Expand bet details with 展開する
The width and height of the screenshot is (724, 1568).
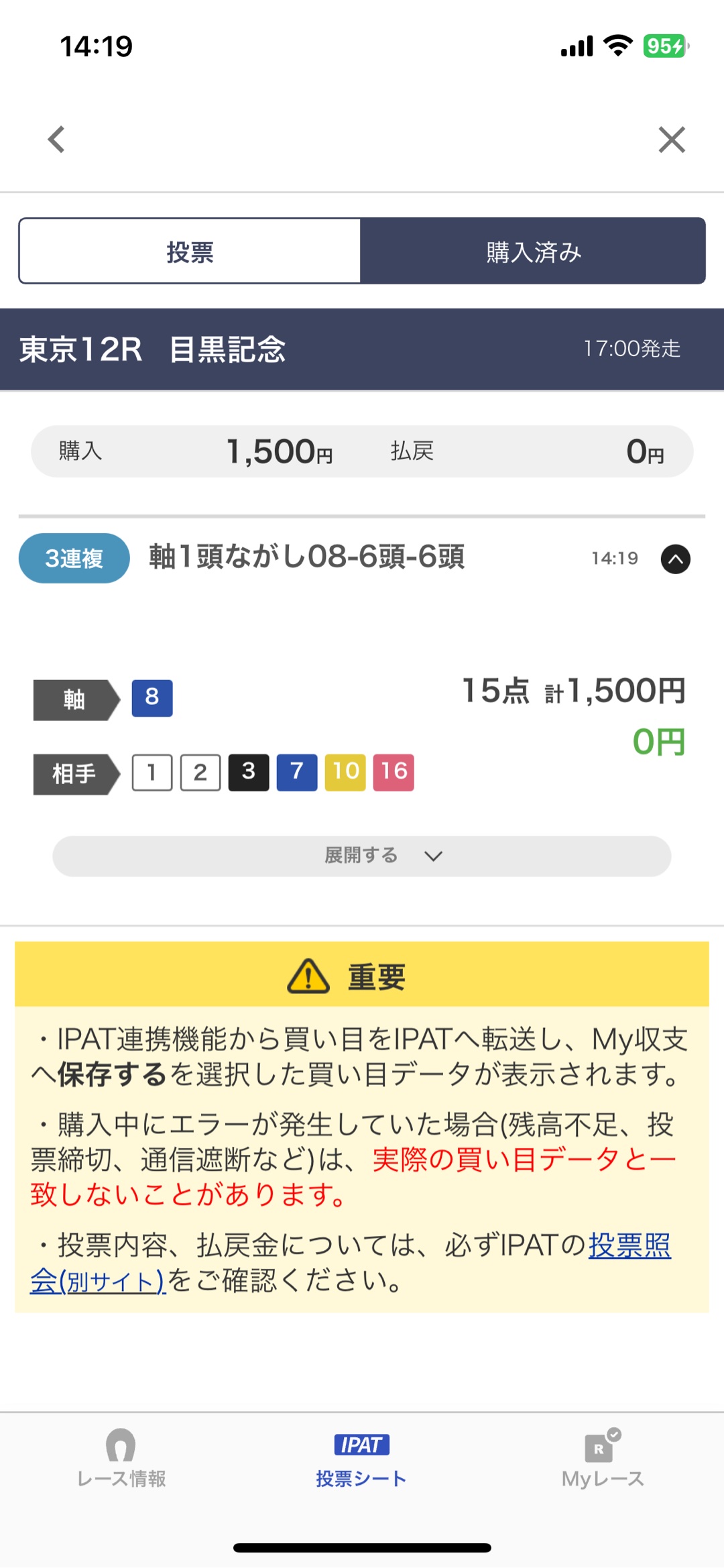(362, 856)
